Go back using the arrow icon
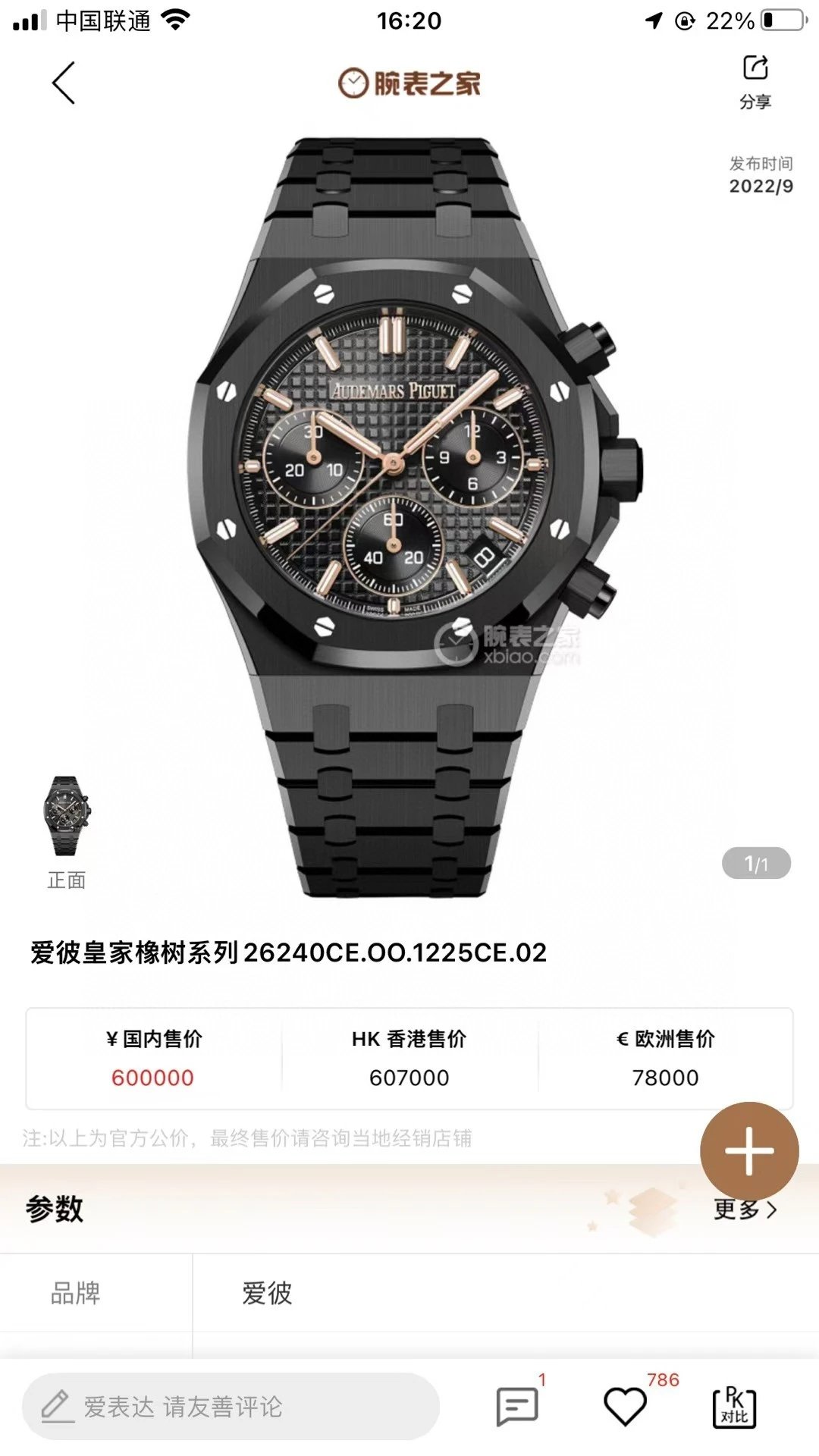 pyautogui.click(x=64, y=83)
